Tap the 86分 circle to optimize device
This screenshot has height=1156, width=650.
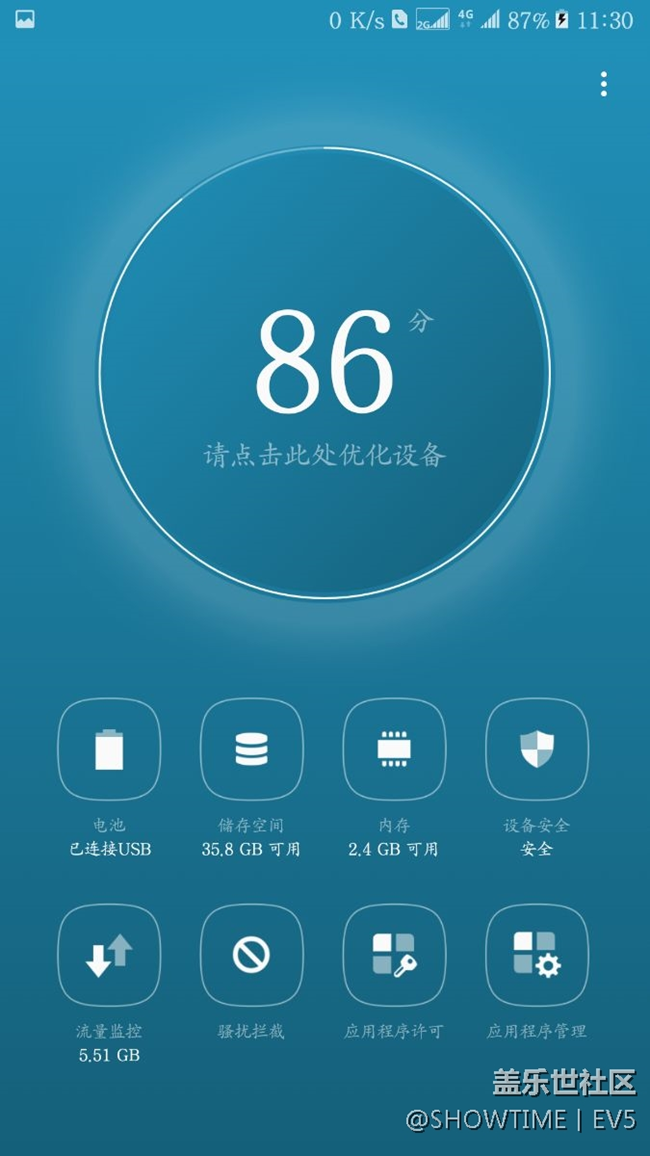[325, 373]
